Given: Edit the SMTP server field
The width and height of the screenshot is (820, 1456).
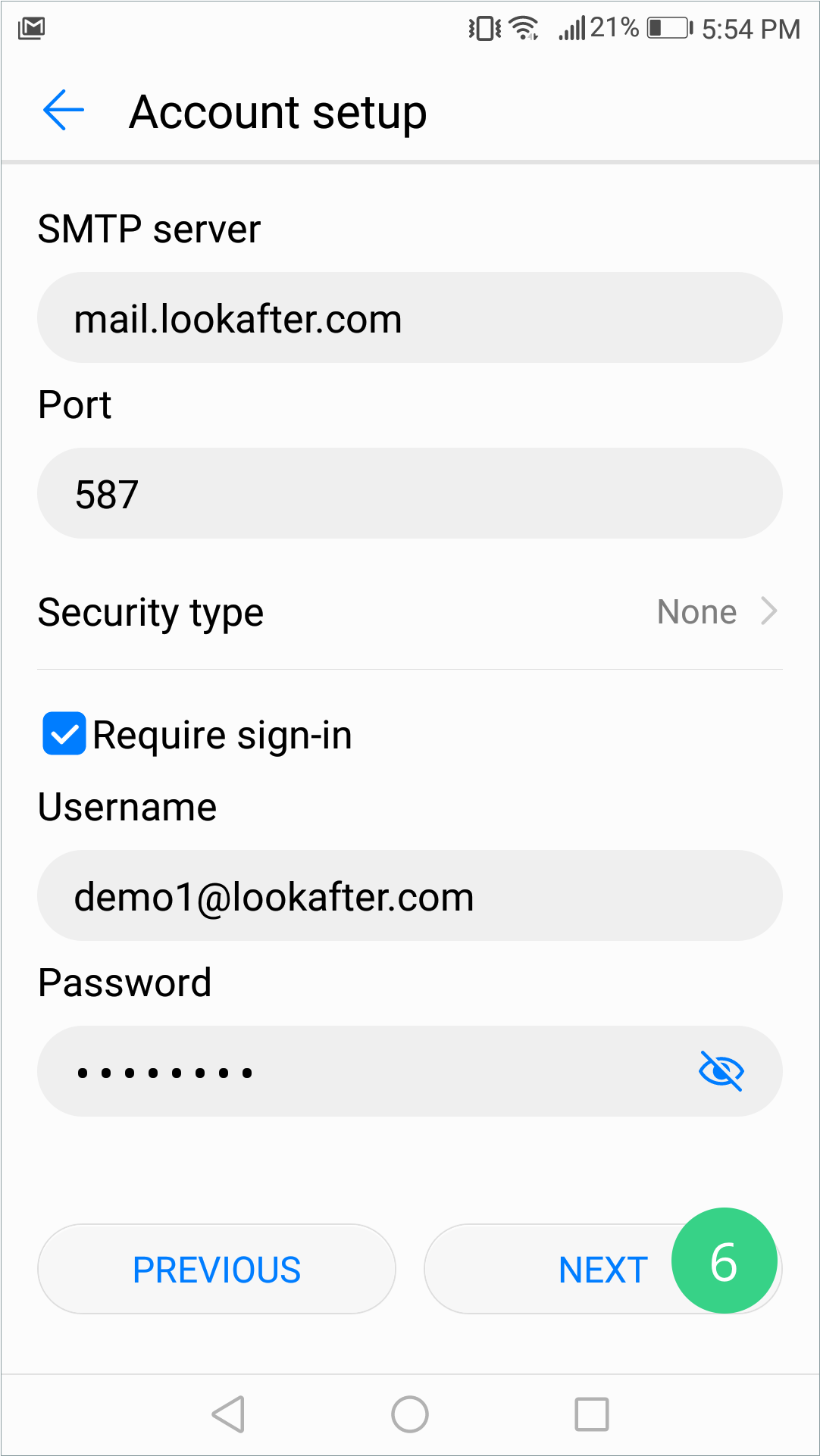Looking at the screenshot, I should tap(409, 318).
